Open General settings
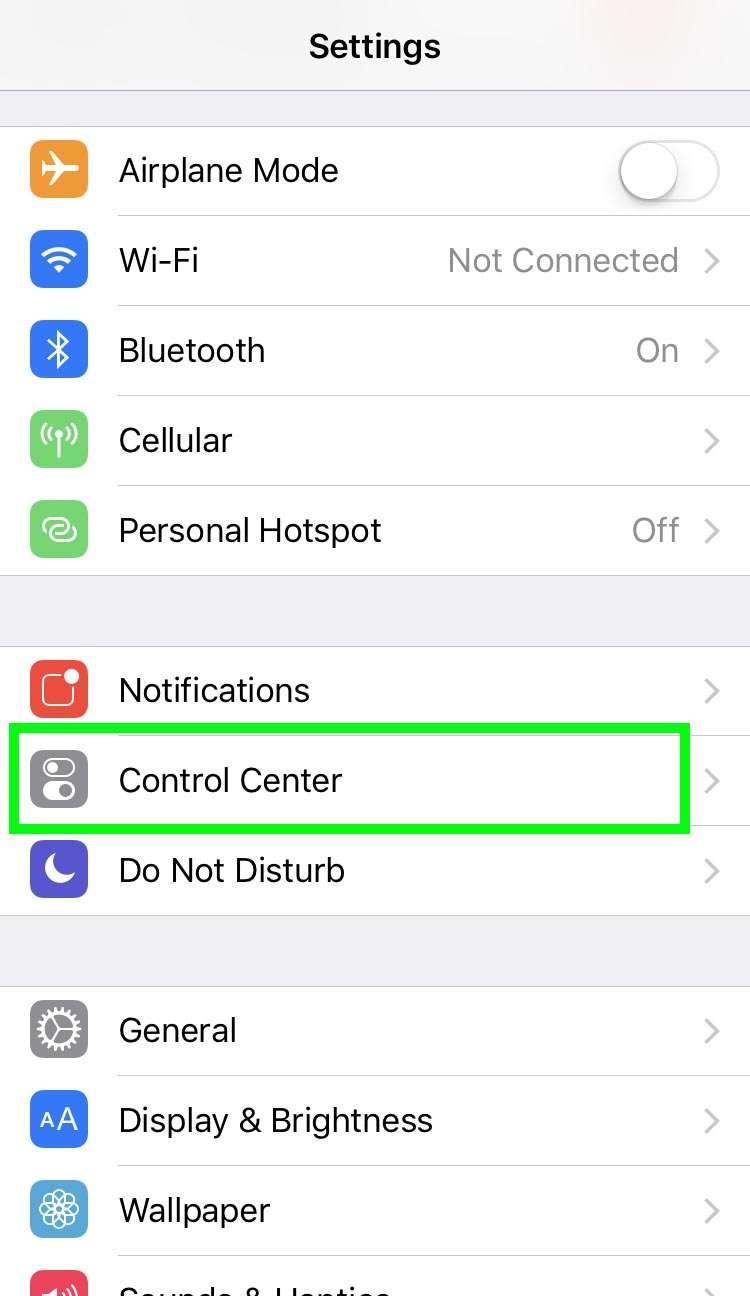 coord(375,1031)
